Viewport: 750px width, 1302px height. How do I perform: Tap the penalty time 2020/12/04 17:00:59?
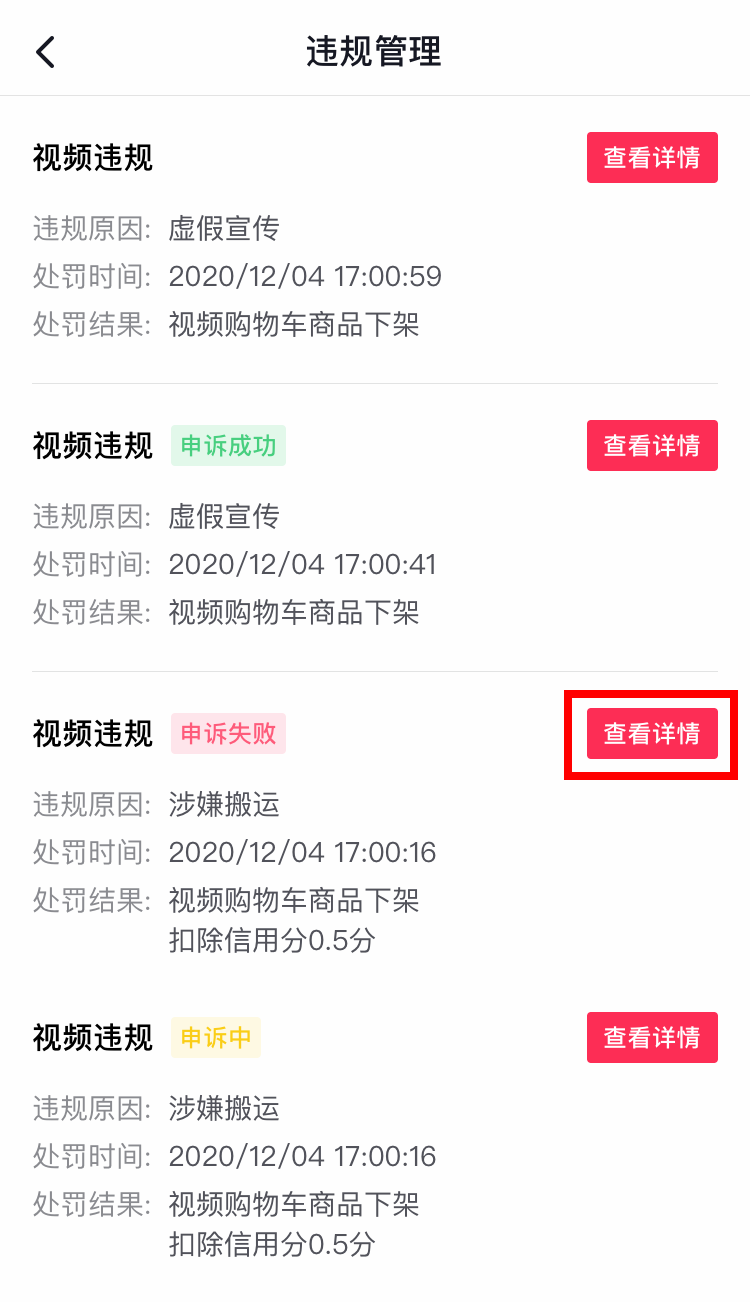click(x=303, y=275)
